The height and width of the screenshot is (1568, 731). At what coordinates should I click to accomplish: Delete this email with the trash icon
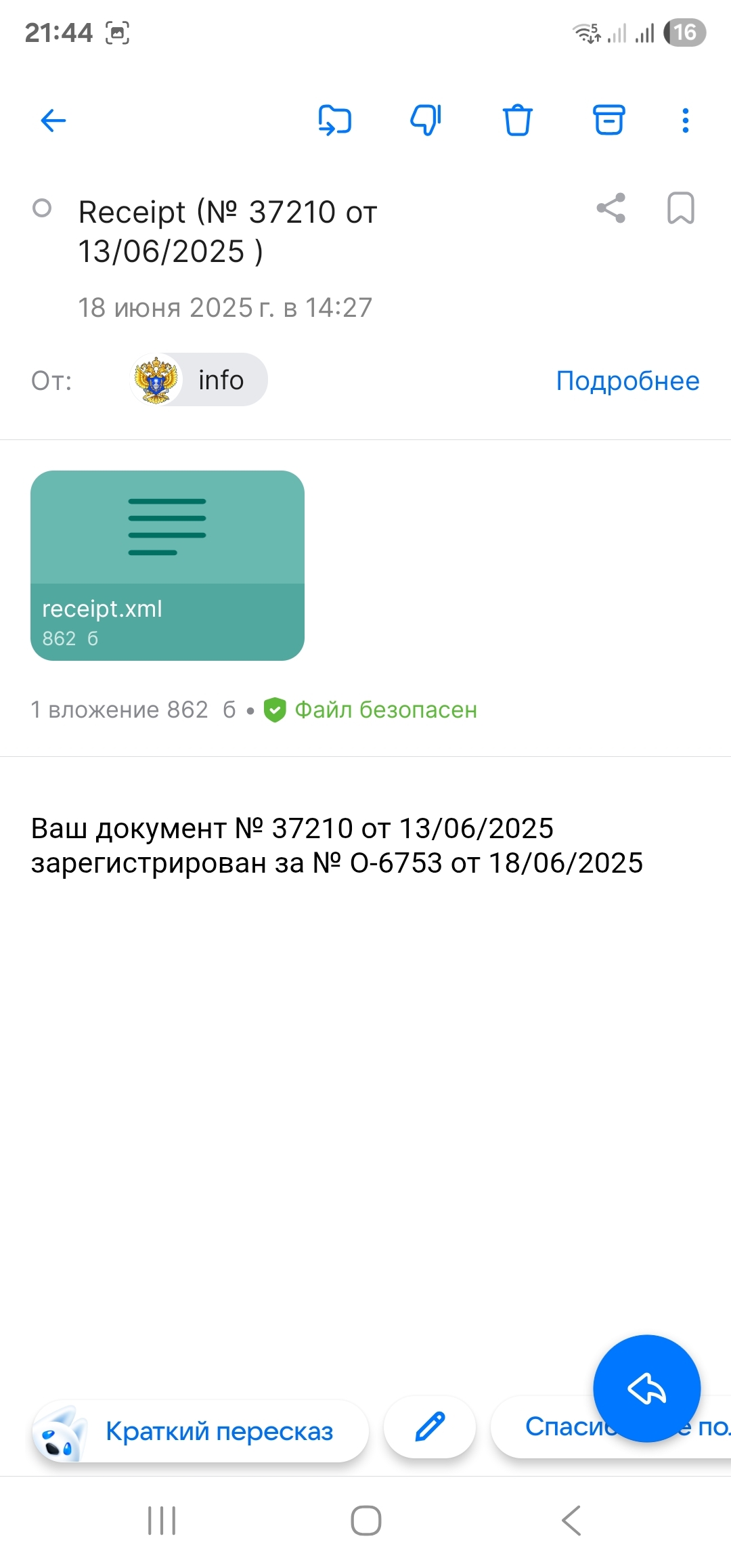coord(518,121)
